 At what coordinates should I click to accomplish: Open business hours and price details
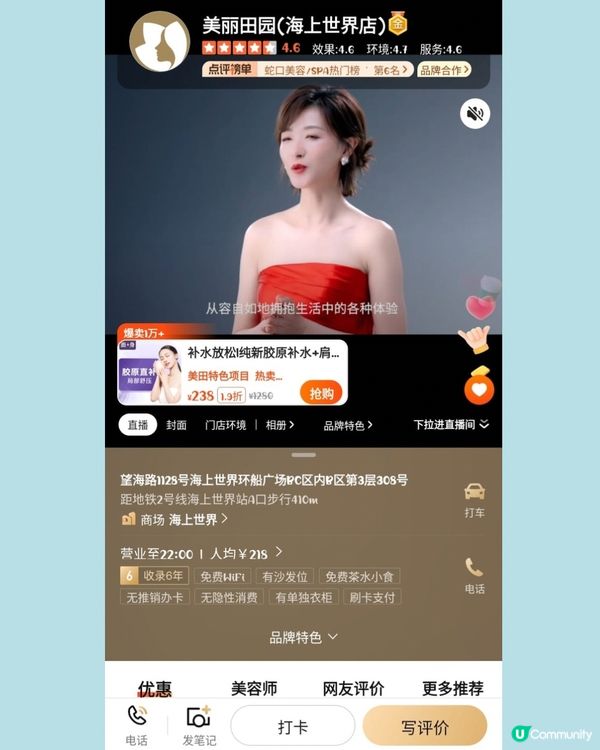pos(202,552)
